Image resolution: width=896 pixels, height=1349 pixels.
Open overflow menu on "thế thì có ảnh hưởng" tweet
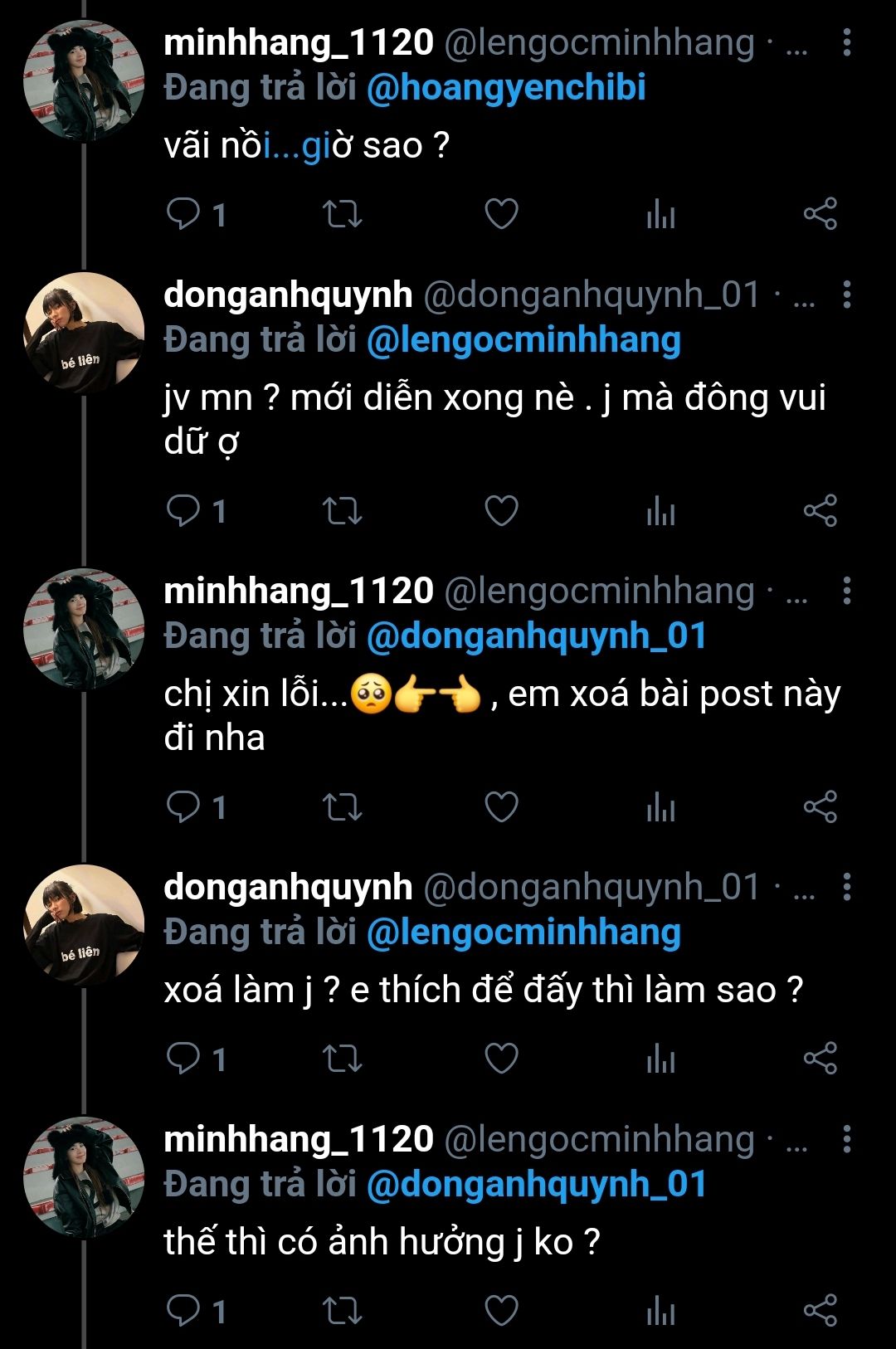[x=846, y=1139]
